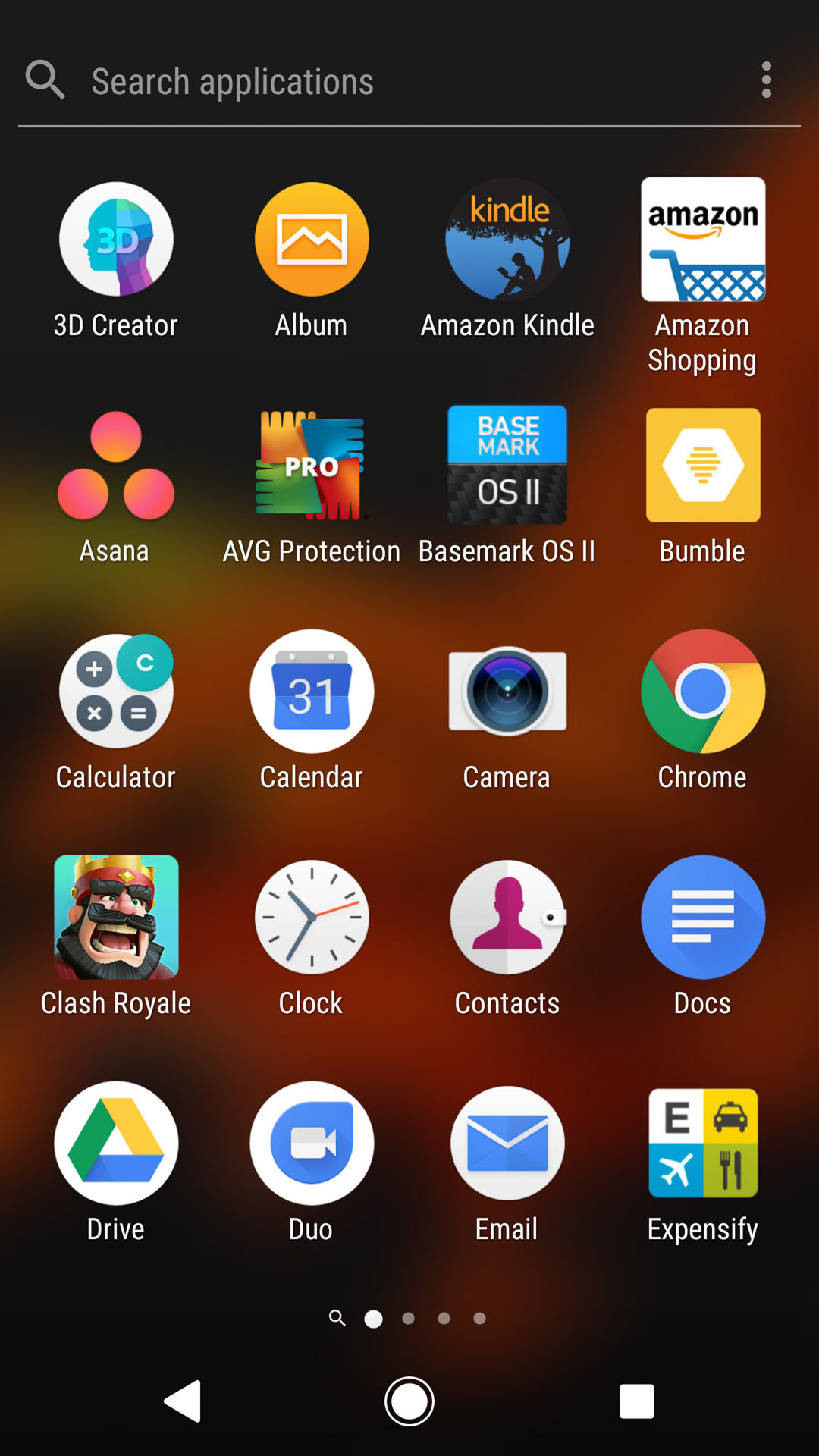Tap the Search applications field
The image size is (819, 1456).
tap(379, 82)
